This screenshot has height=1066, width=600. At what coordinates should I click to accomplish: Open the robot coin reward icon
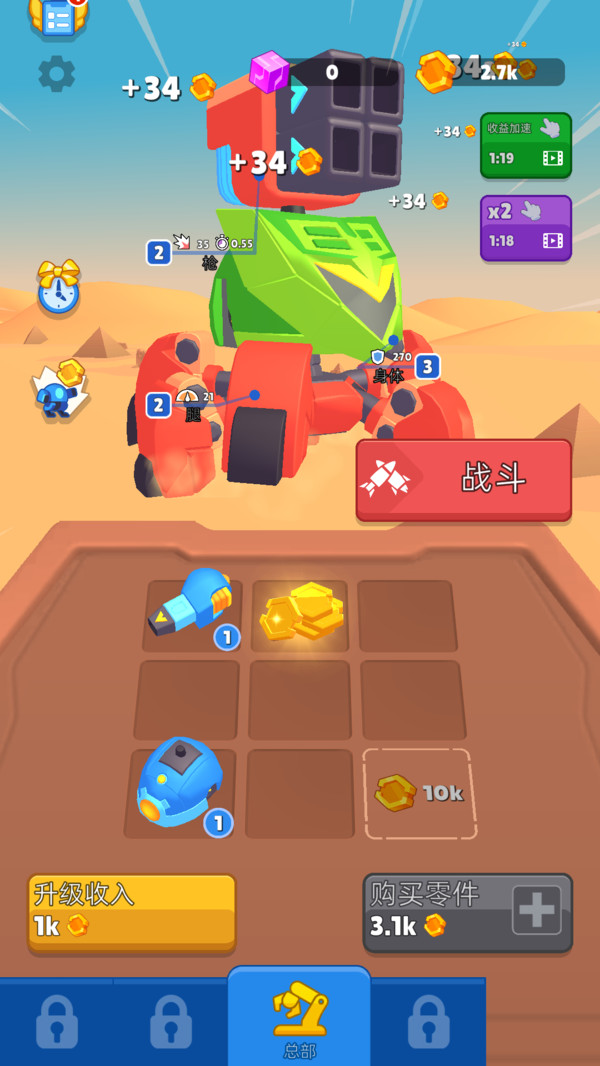point(60,389)
